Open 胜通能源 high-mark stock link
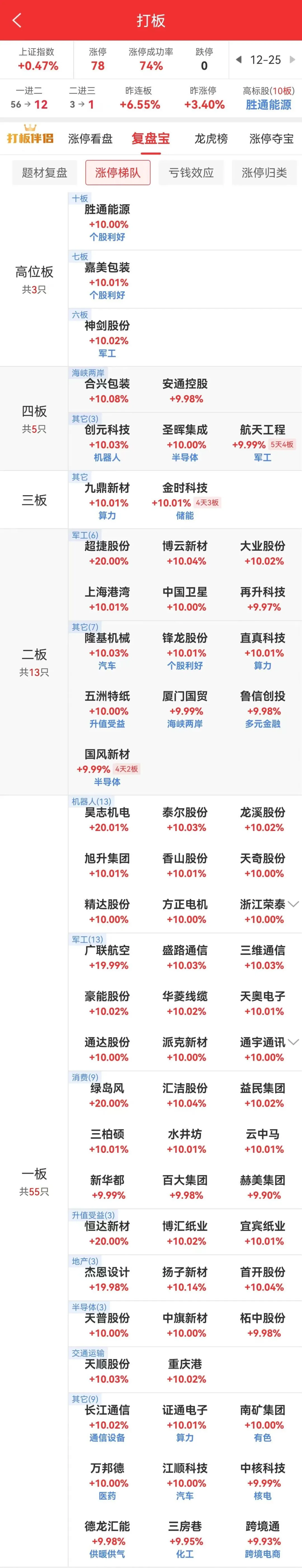The image size is (302, 1568). pos(268,104)
